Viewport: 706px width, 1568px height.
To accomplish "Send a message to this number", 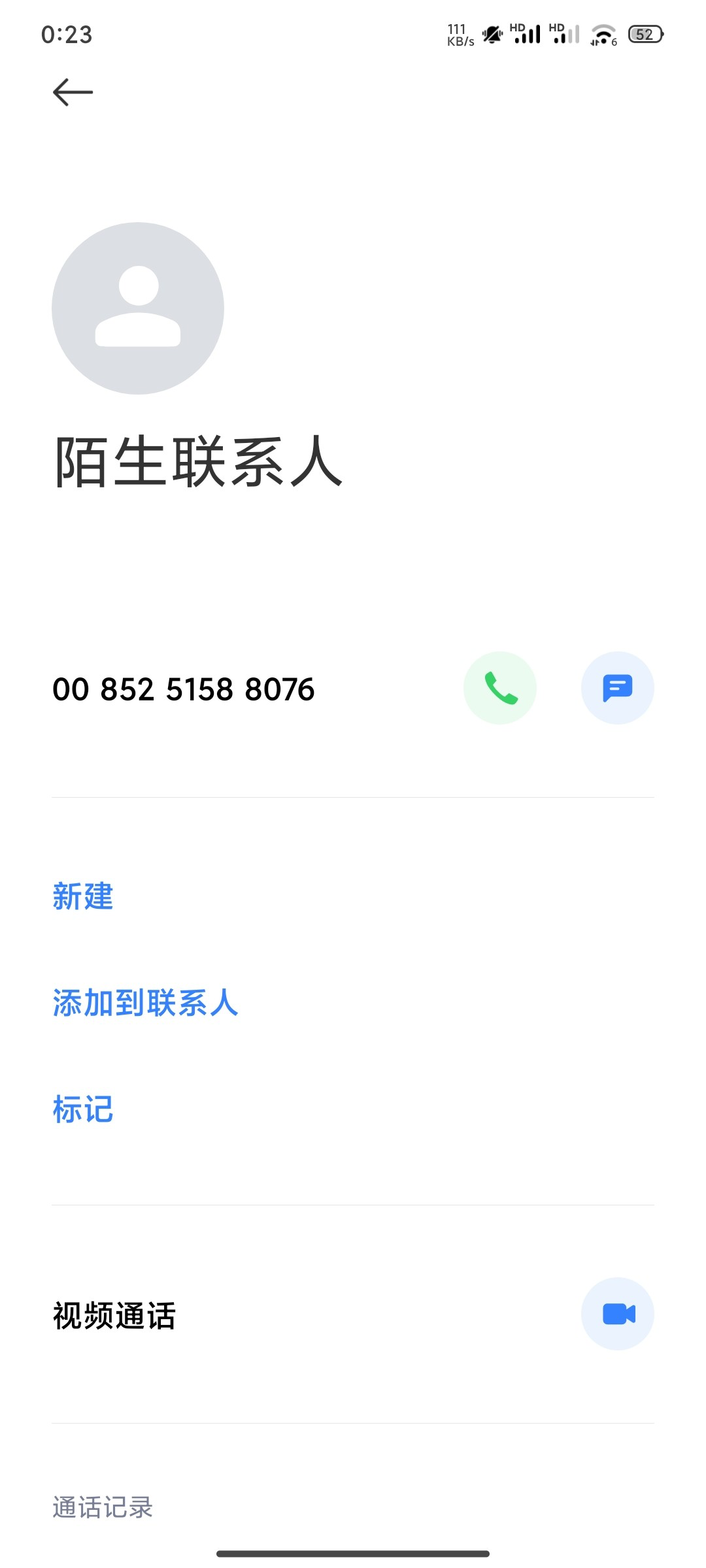I will pos(618,688).
